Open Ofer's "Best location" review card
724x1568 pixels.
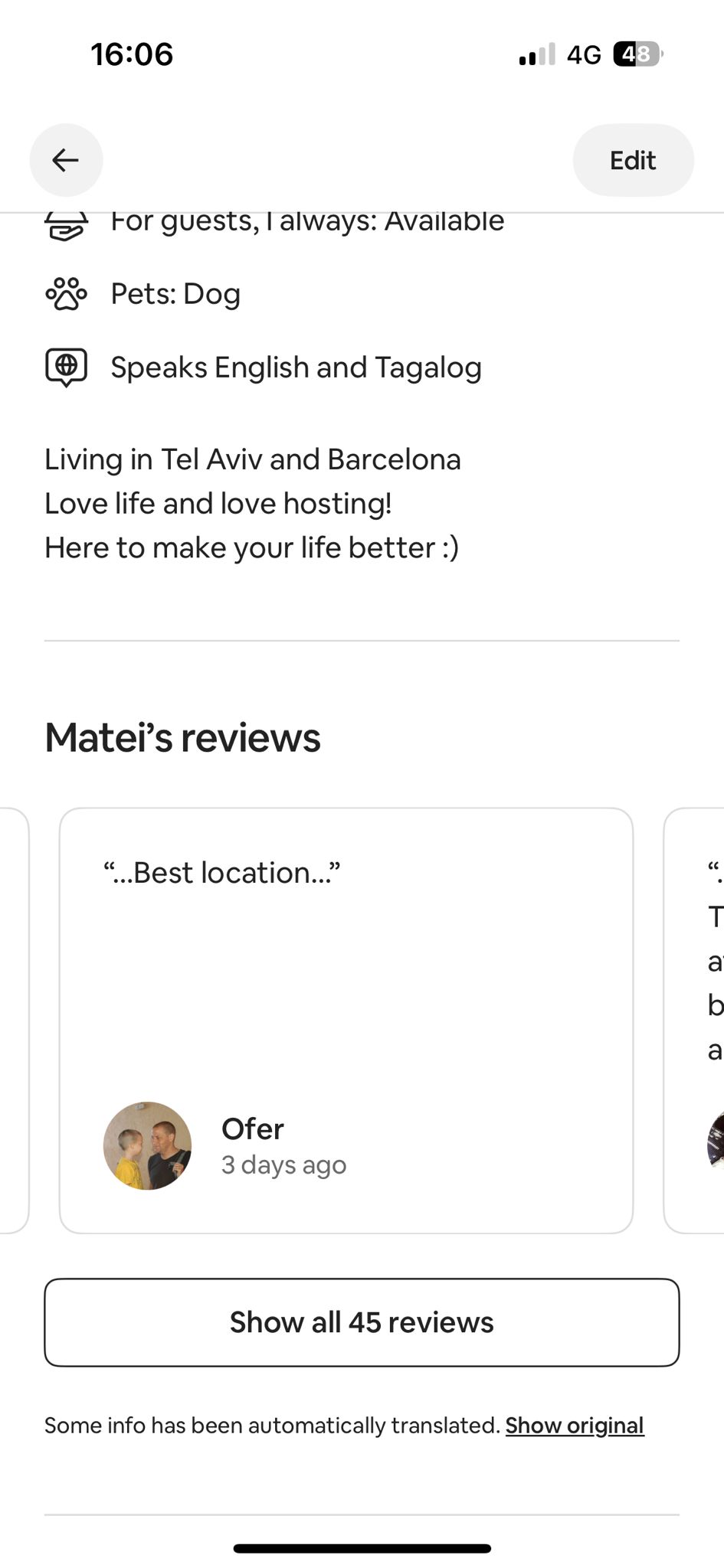point(346,1021)
